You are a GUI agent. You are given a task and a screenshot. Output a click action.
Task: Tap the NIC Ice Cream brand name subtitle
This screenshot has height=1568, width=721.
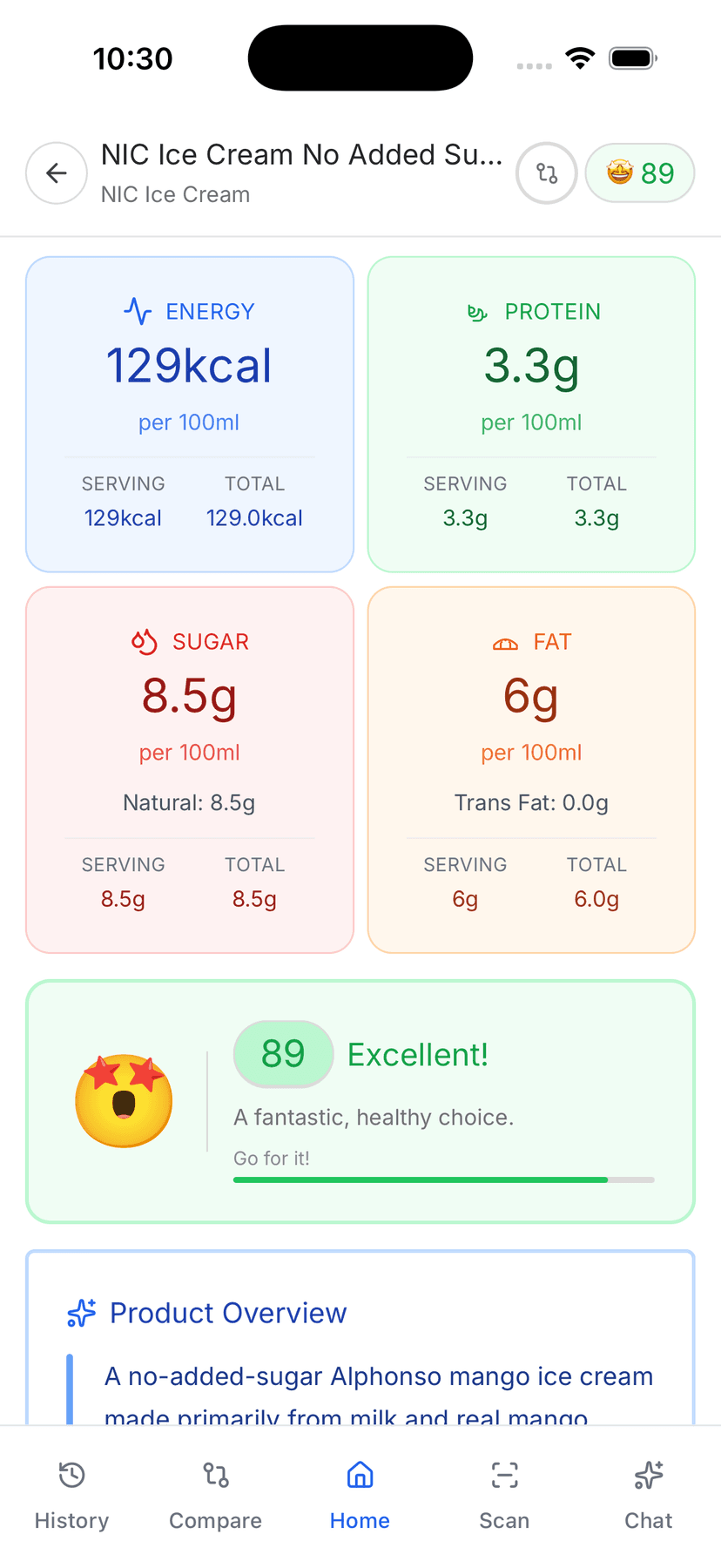click(x=175, y=194)
